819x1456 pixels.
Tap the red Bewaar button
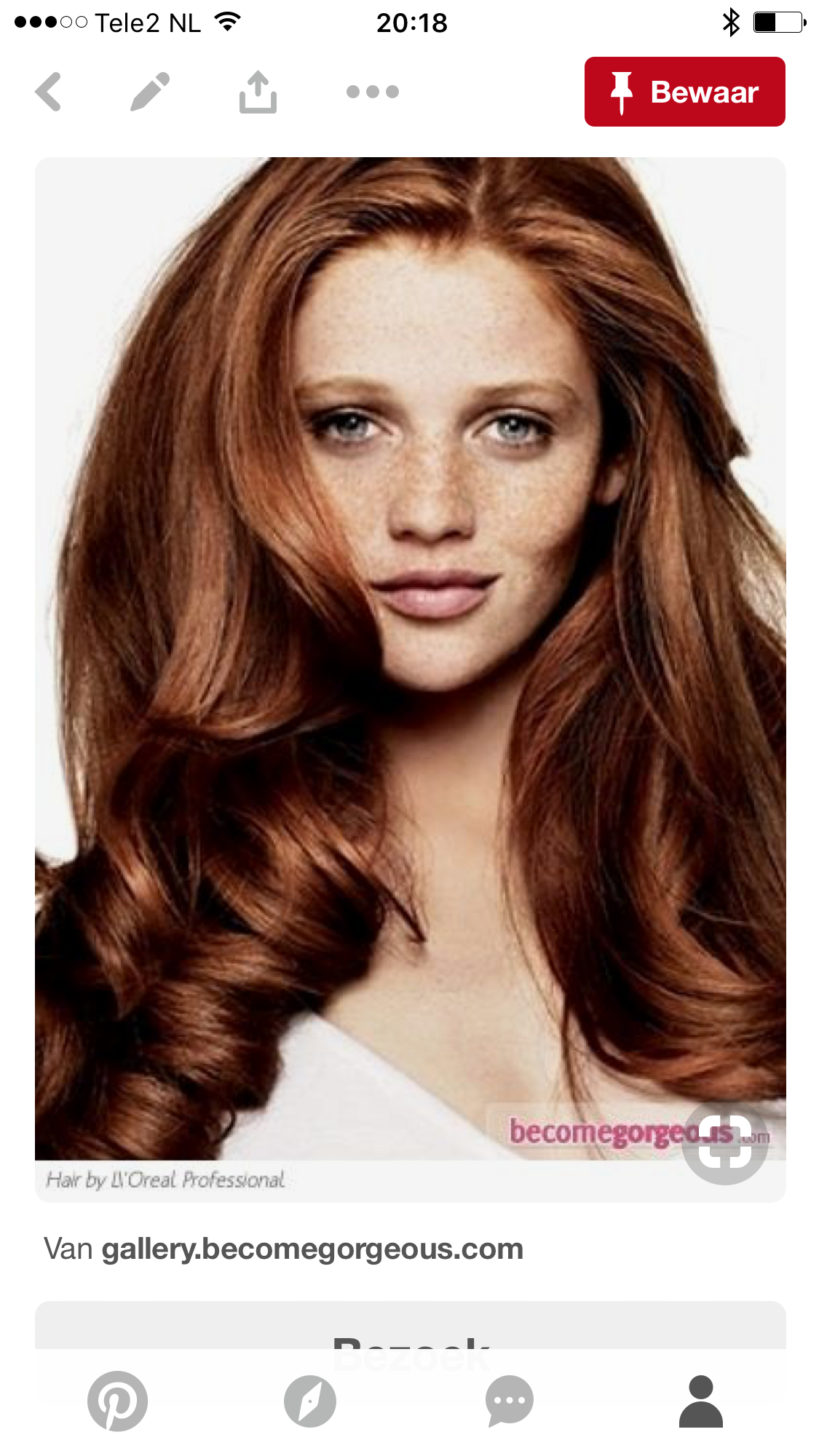point(684,92)
